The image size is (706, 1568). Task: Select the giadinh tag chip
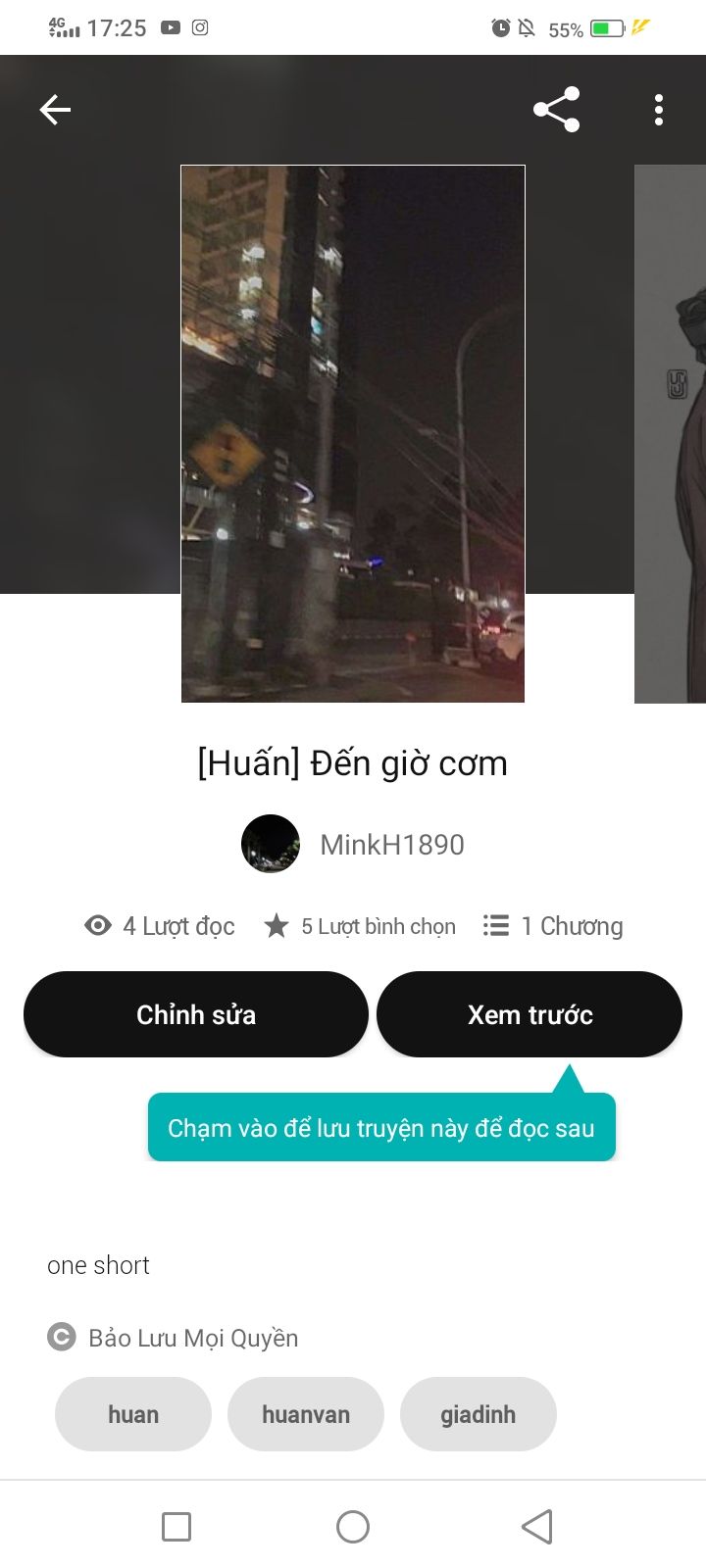[479, 1414]
